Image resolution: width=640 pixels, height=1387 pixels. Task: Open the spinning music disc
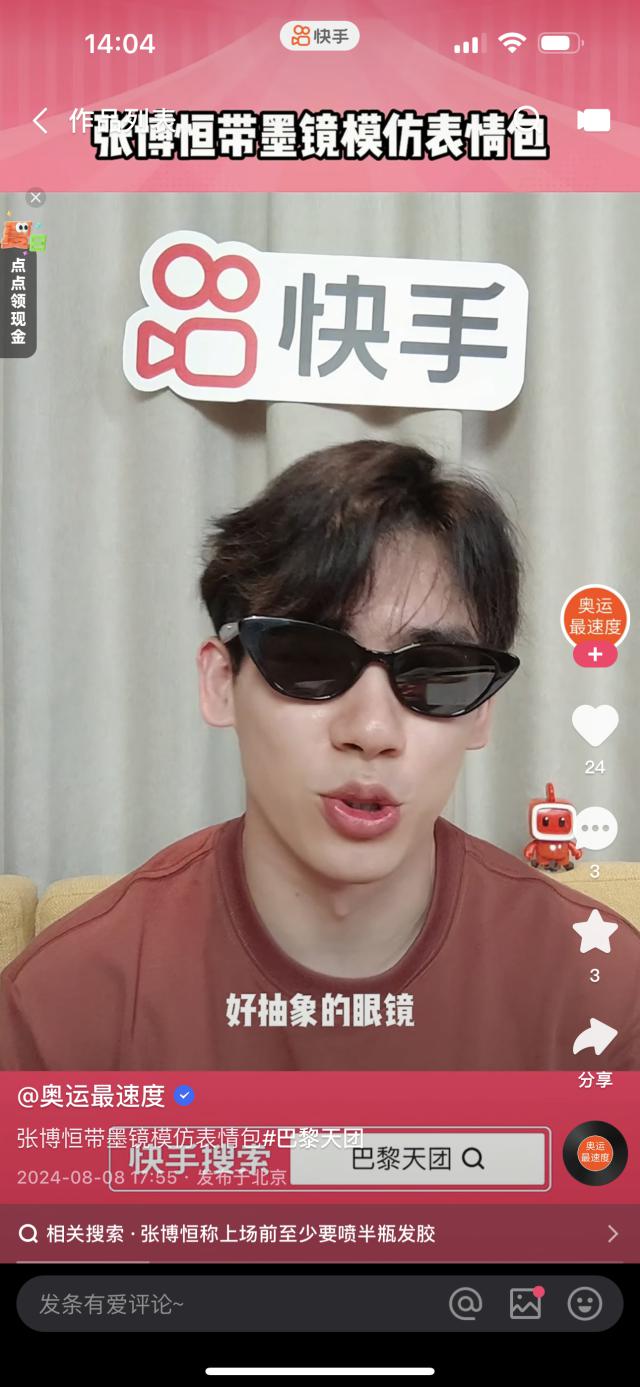[x=595, y=1152]
